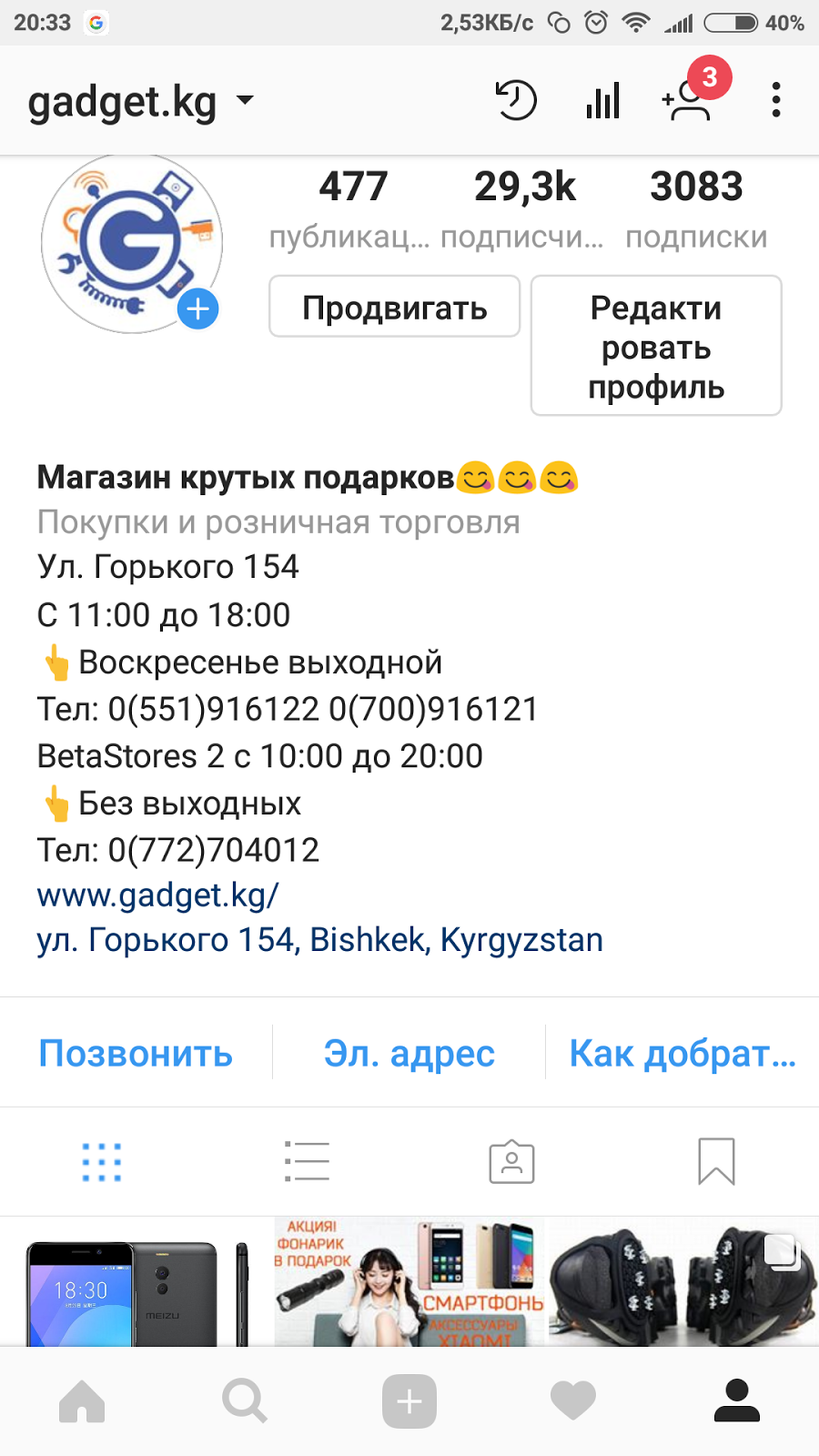Tap the Продвигать button

(x=395, y=308)
